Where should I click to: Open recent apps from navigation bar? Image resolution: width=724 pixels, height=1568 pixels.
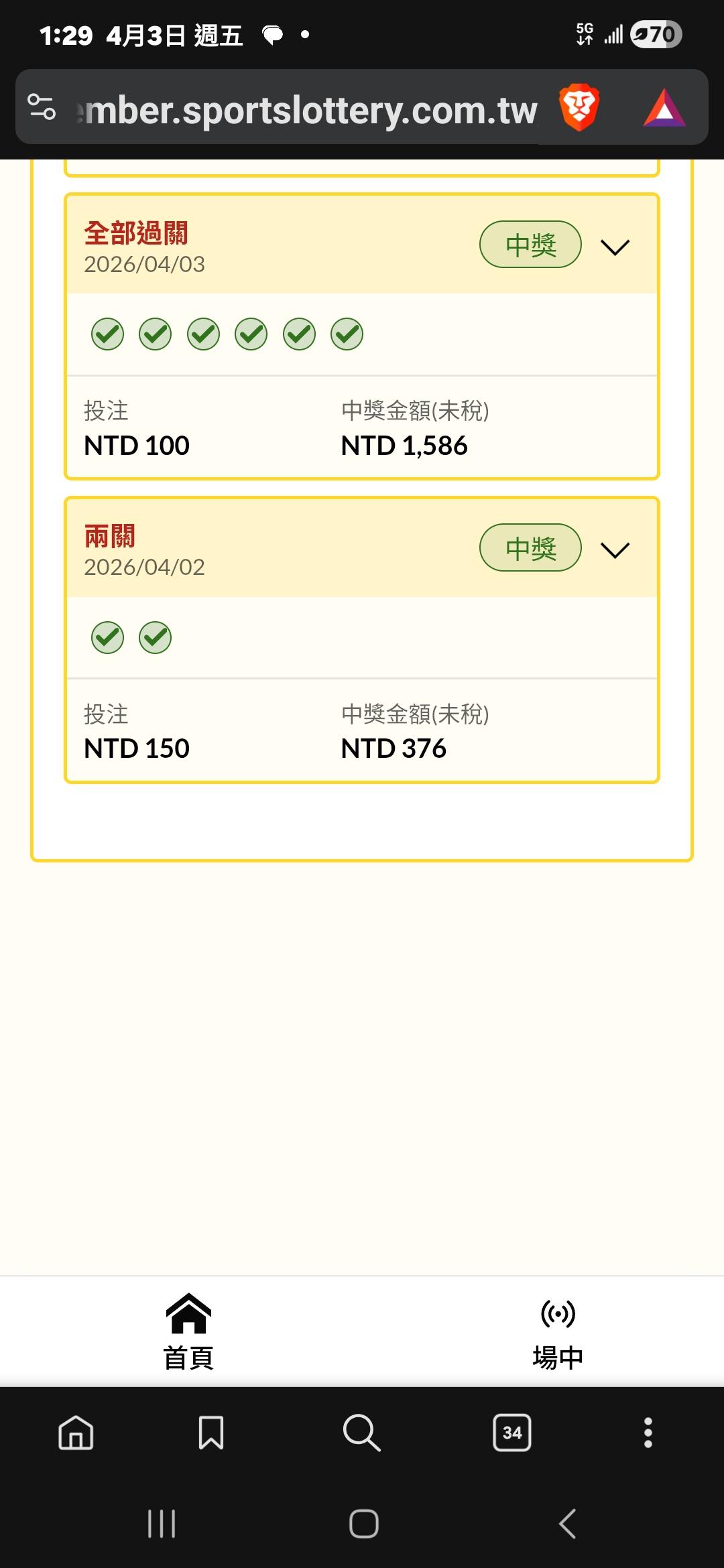162,1524
